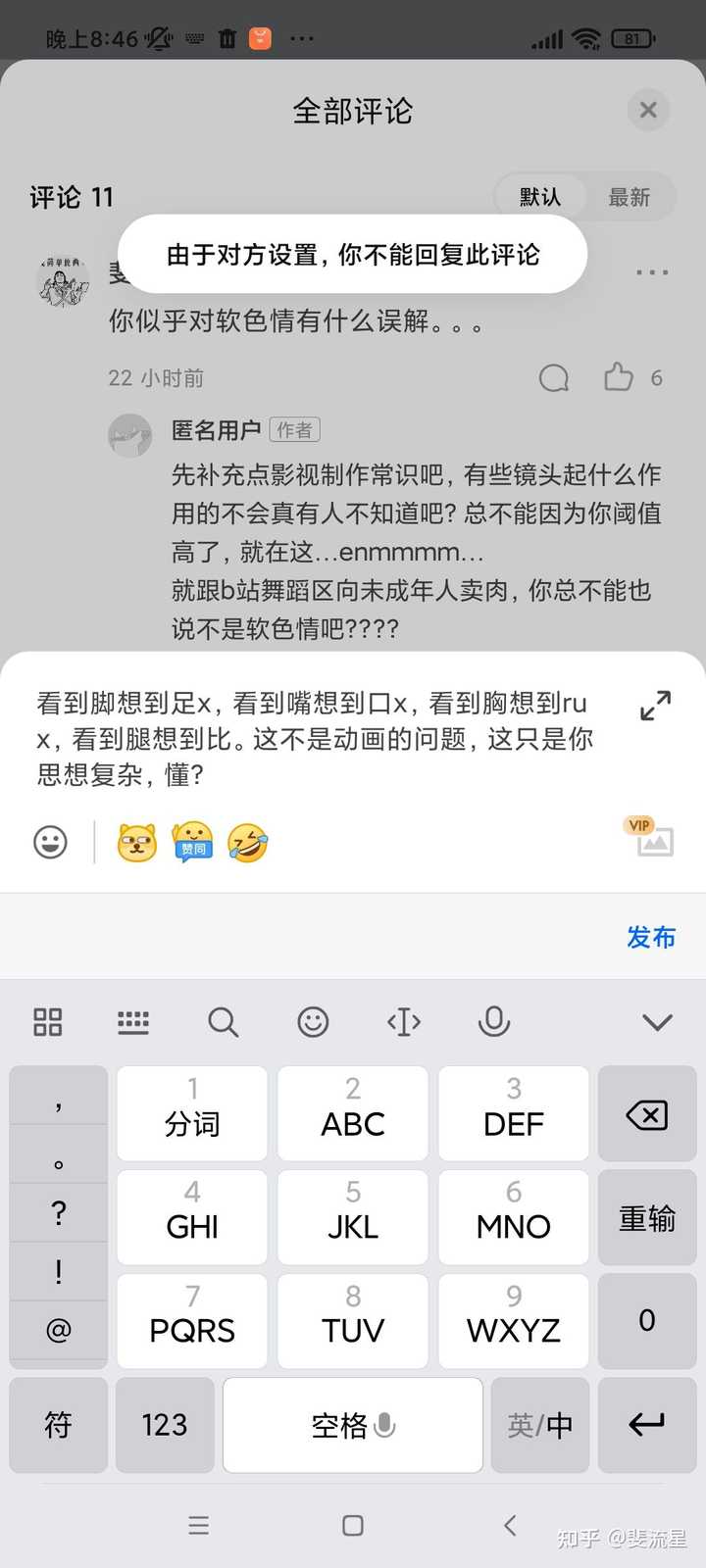Switch to 最新 comment sorting

629,197
